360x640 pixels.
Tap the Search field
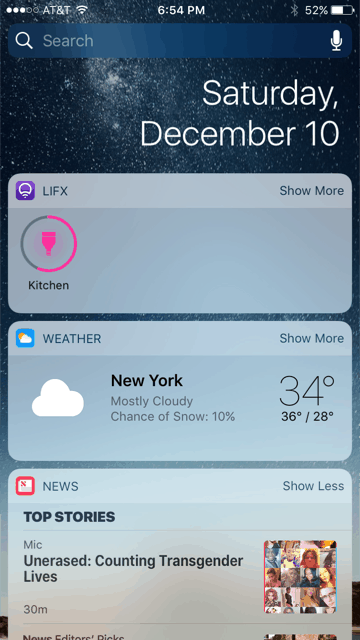180,40
